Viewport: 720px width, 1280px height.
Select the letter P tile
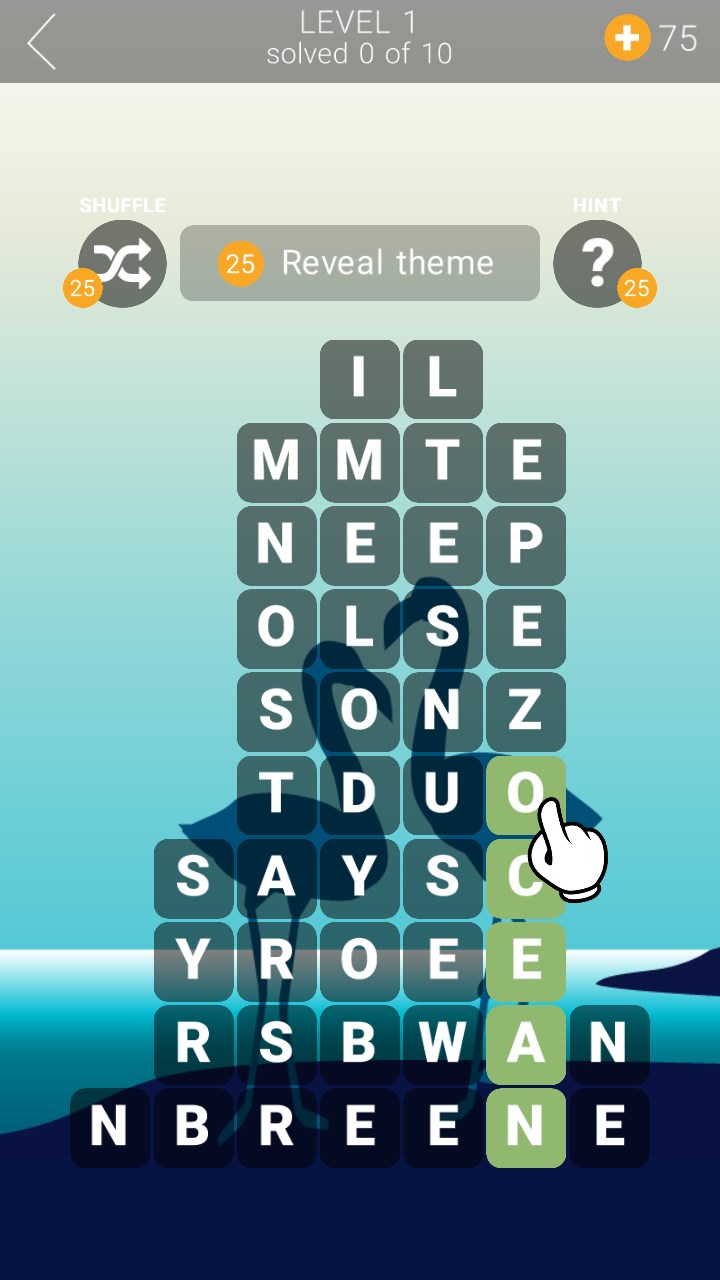click(526, 545)
